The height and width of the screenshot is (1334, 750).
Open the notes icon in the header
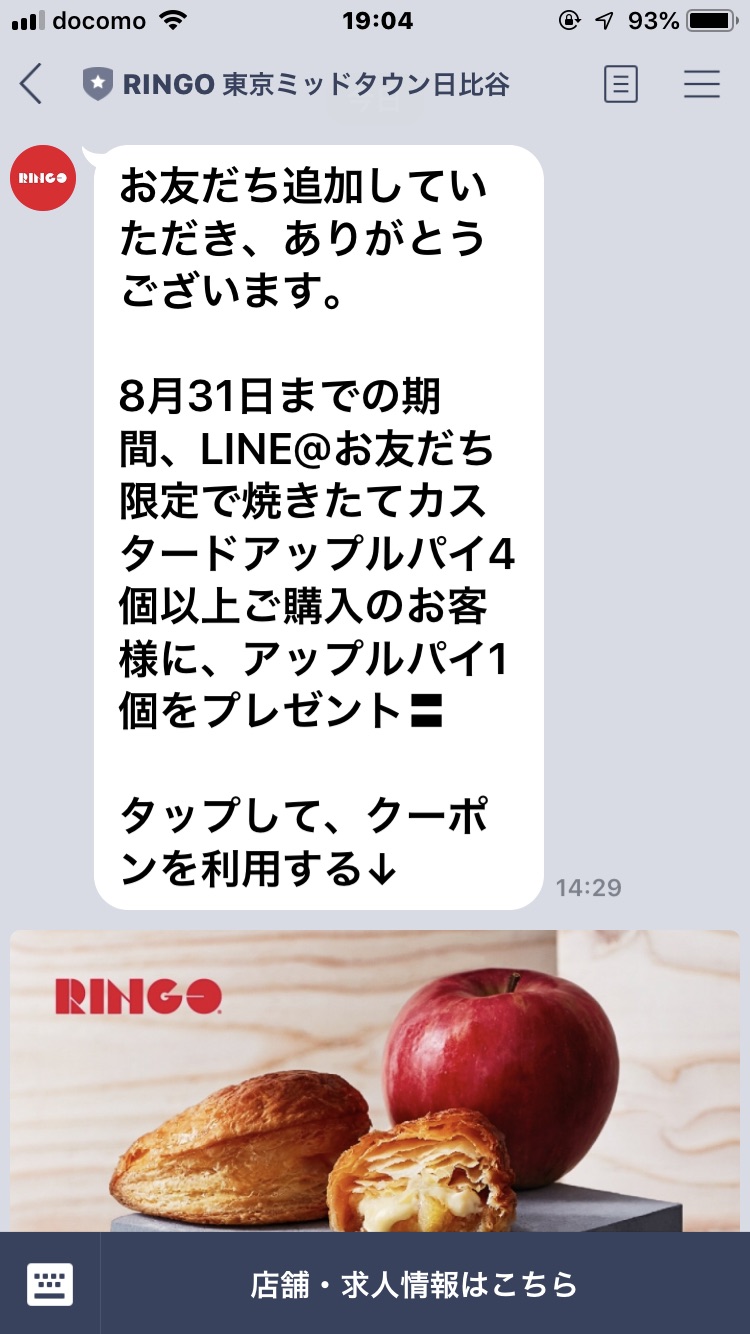620,85
